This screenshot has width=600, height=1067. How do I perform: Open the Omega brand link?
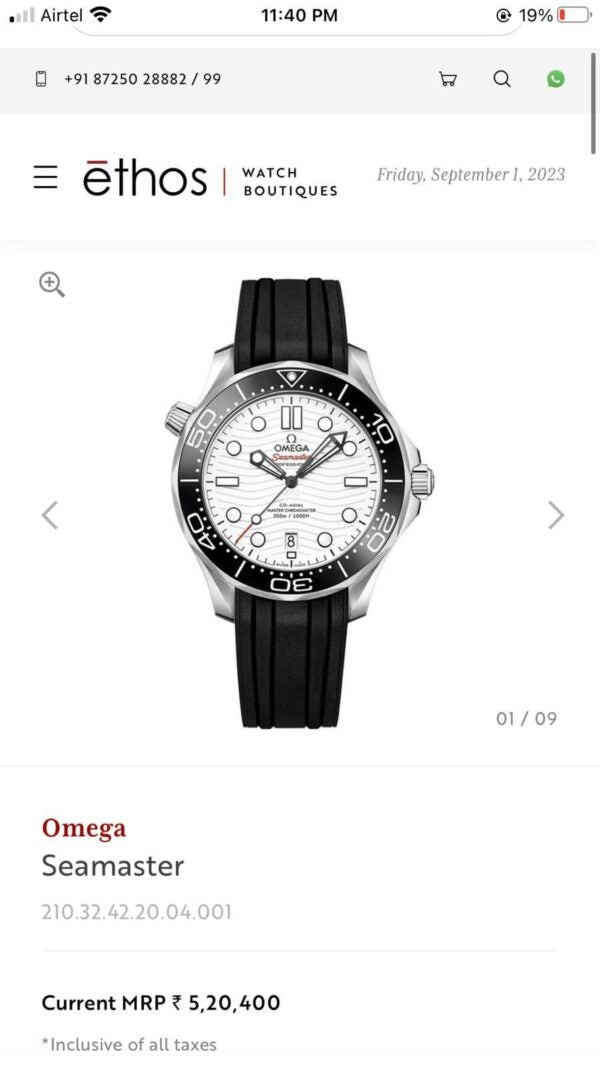click(84, 828)
